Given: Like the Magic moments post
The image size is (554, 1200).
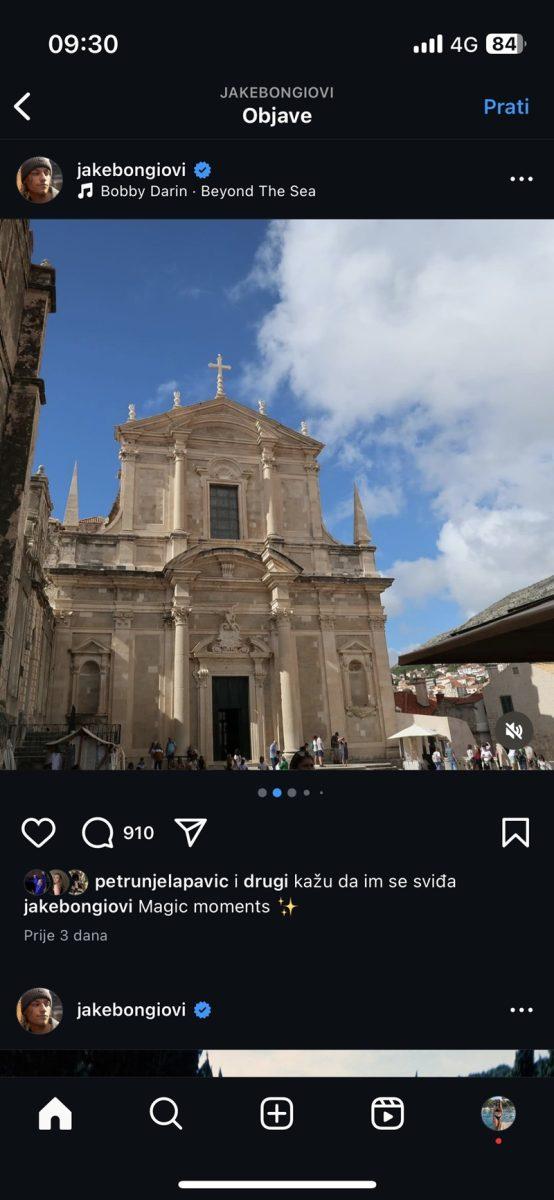Looking at the screenshot, I should (x=39, y=832).
